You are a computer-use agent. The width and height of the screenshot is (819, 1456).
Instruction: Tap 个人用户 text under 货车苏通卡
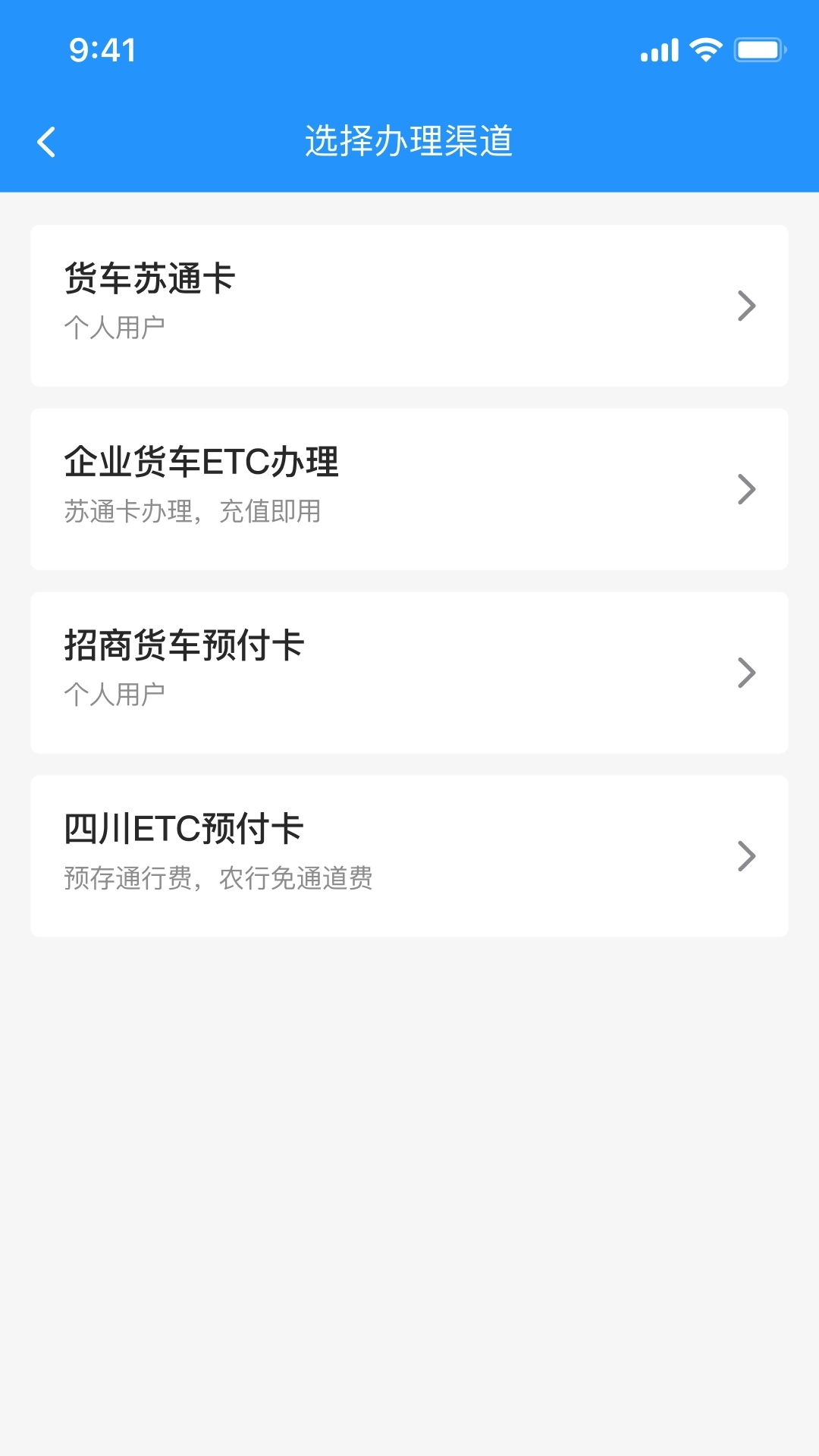click(x=115, y=328)
